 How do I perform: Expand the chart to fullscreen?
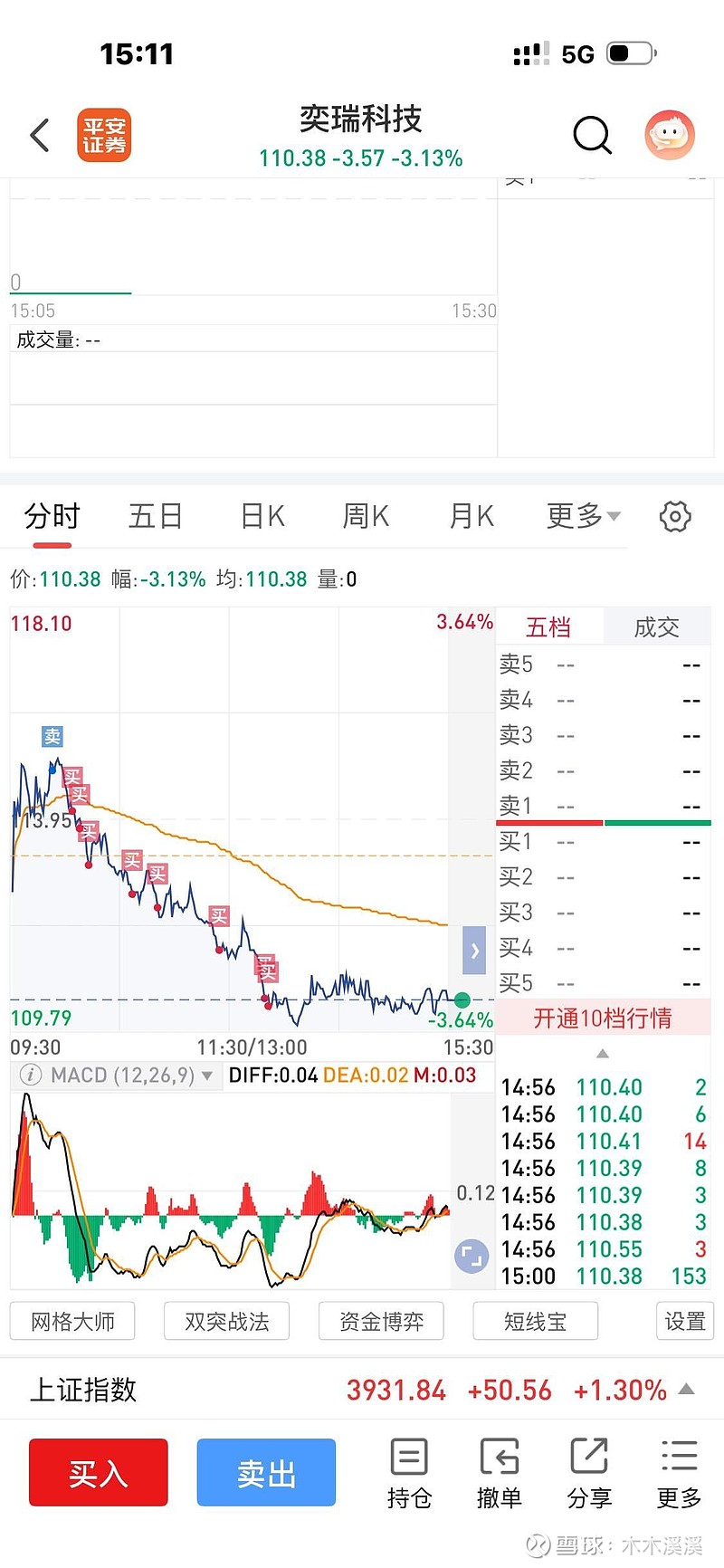471,1256
